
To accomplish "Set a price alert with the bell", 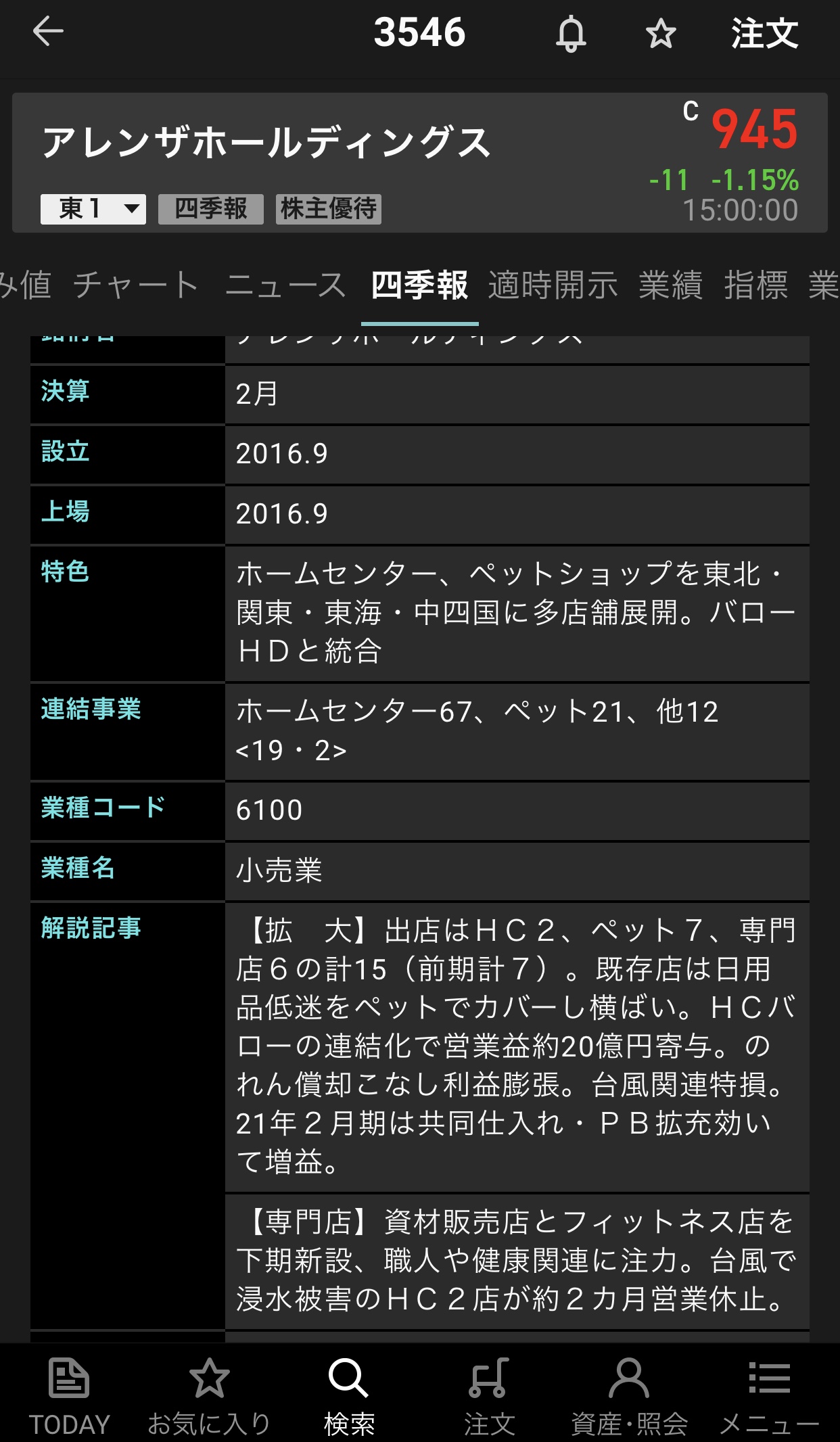I will pyautogui.click(x=571, y=34).
